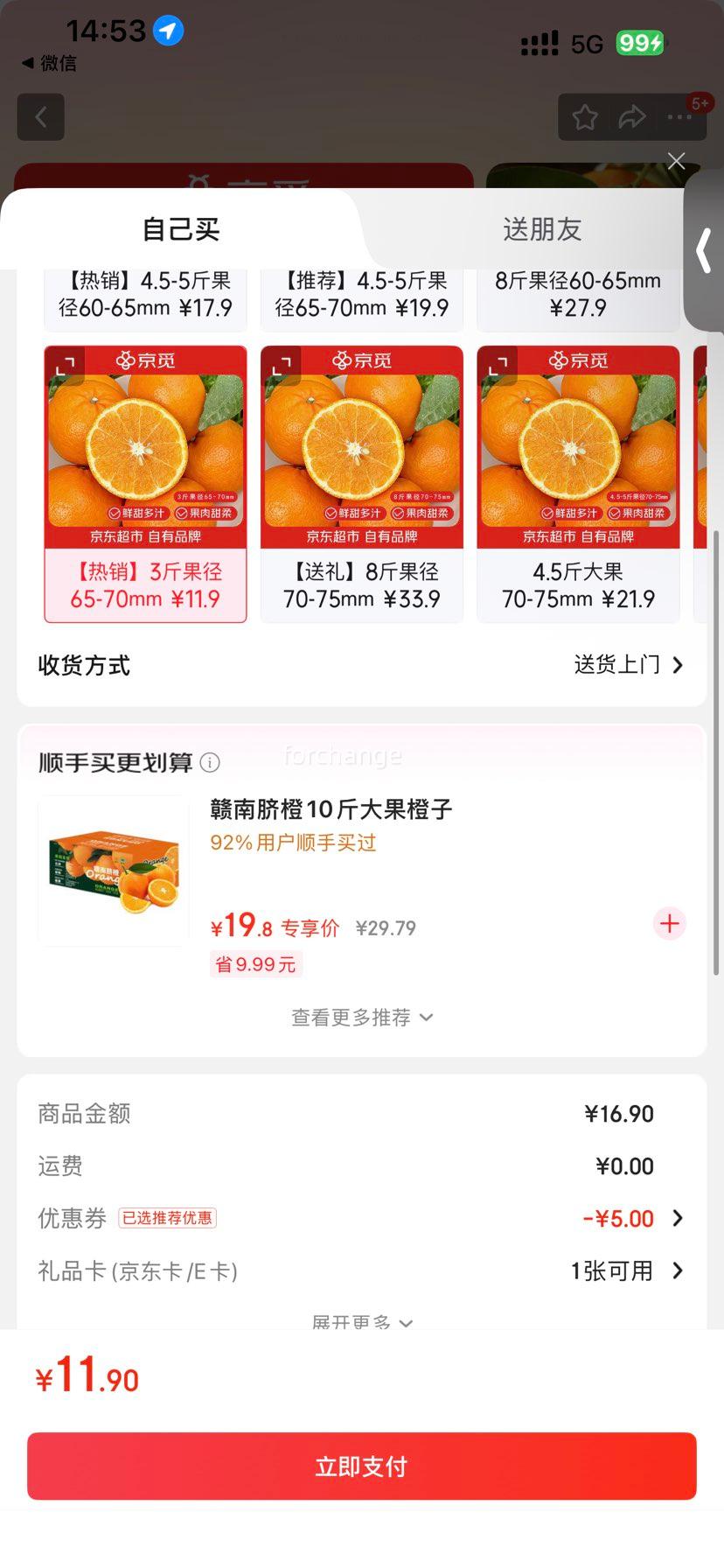Return to 微信 via status bar link

50,63
